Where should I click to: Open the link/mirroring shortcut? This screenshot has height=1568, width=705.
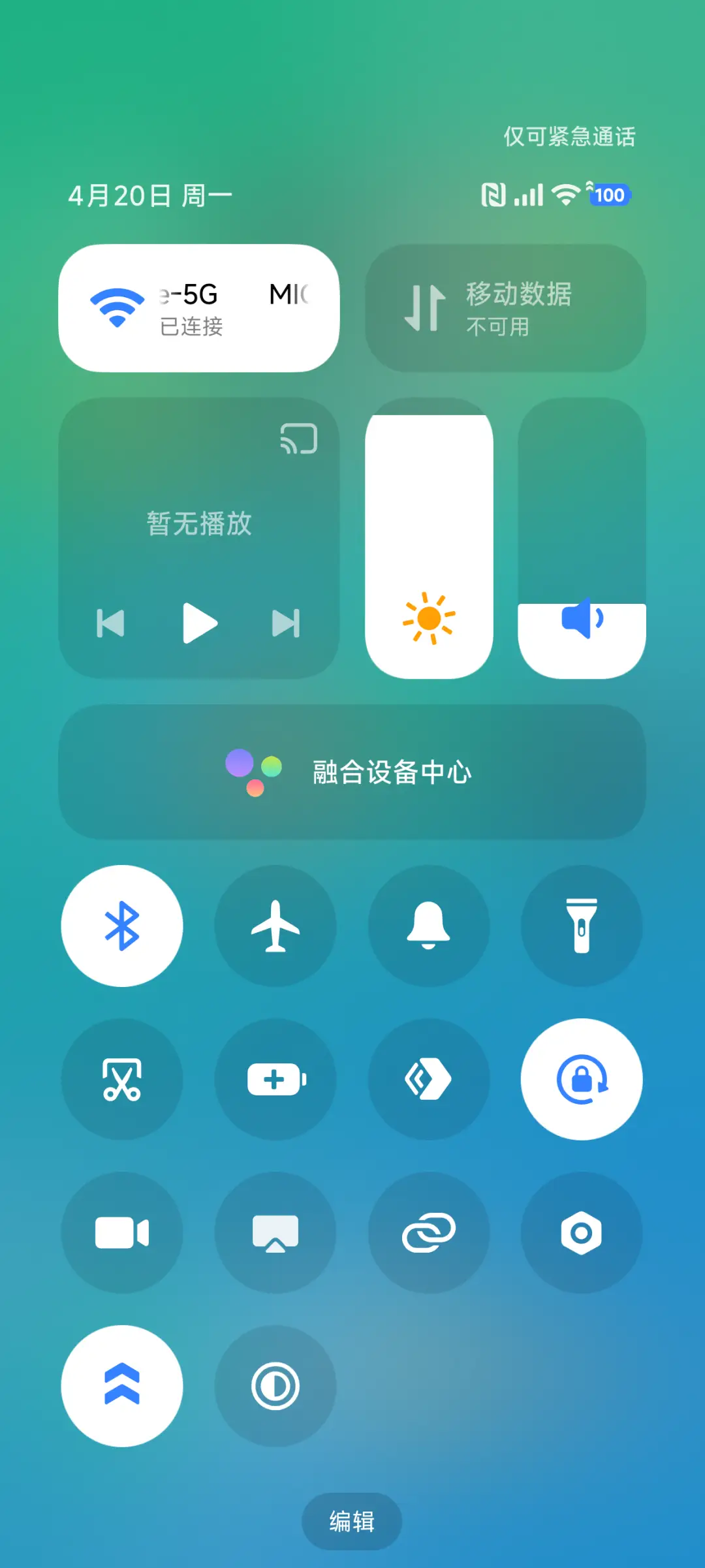pos(429,1232)
